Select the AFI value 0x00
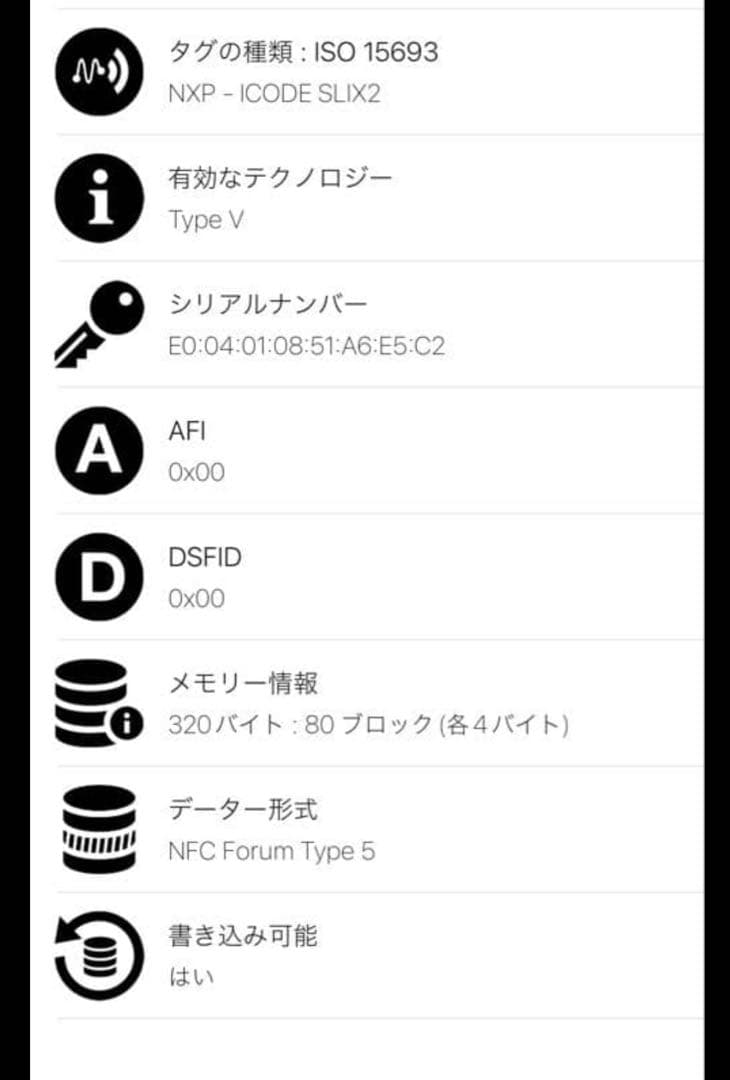The height and width of the screenshot is (1080, 730). pos(197,471)
